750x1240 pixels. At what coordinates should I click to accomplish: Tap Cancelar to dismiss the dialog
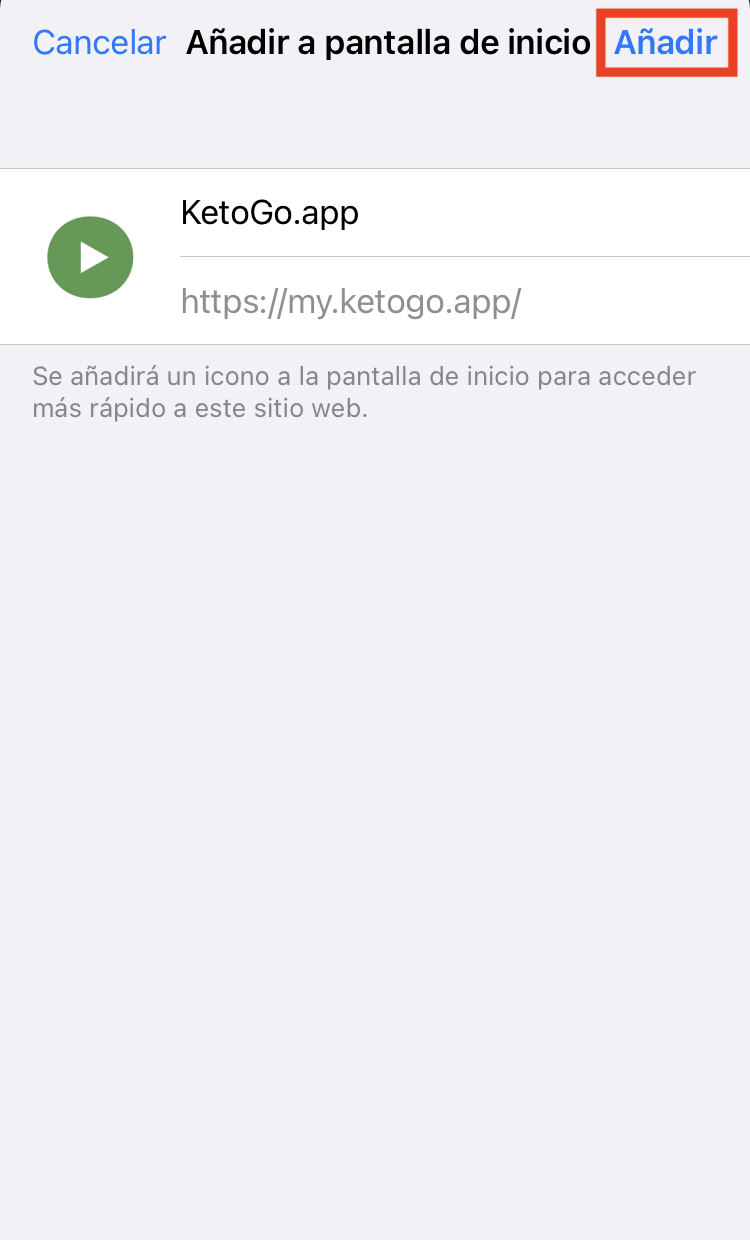click(x=99, y=43)
